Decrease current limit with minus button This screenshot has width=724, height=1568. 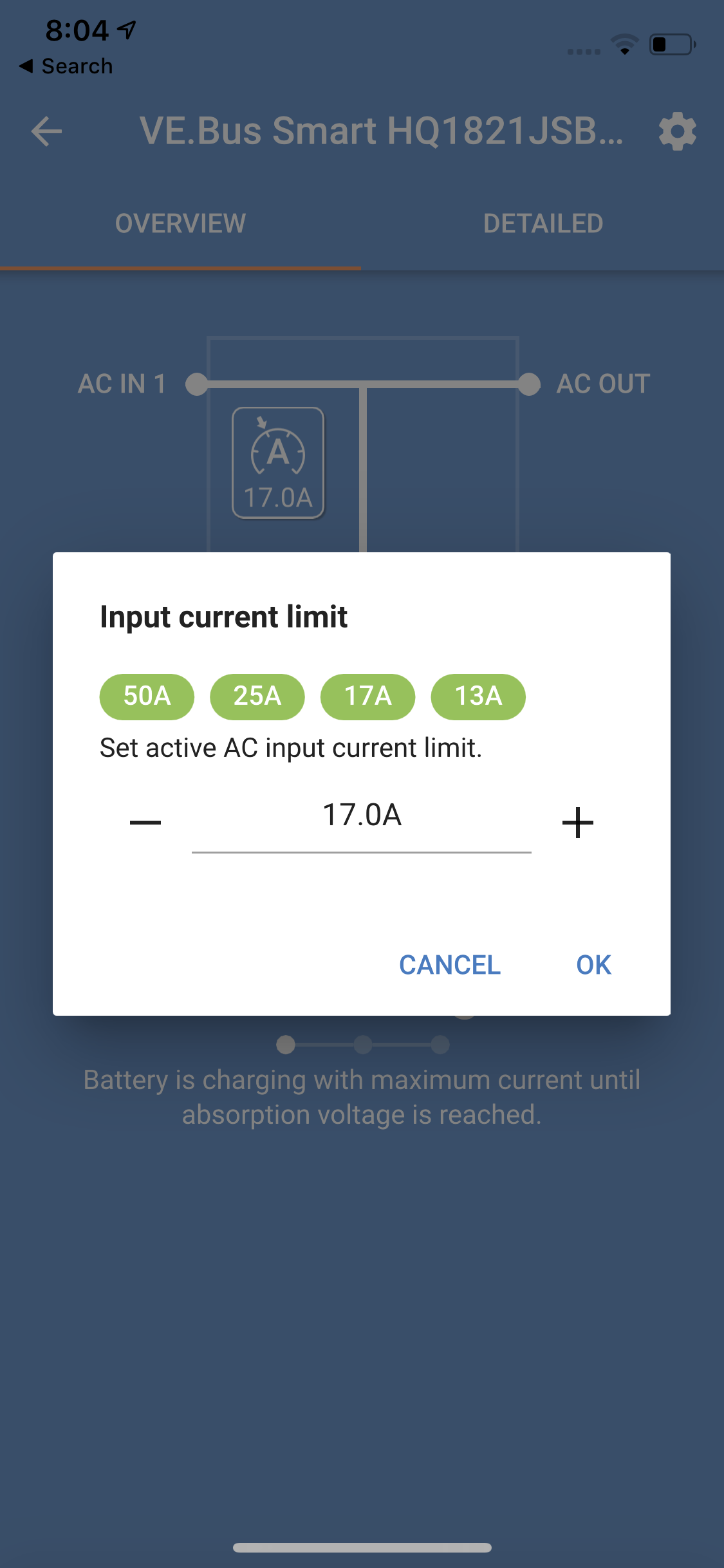click(x=145, y=822)
